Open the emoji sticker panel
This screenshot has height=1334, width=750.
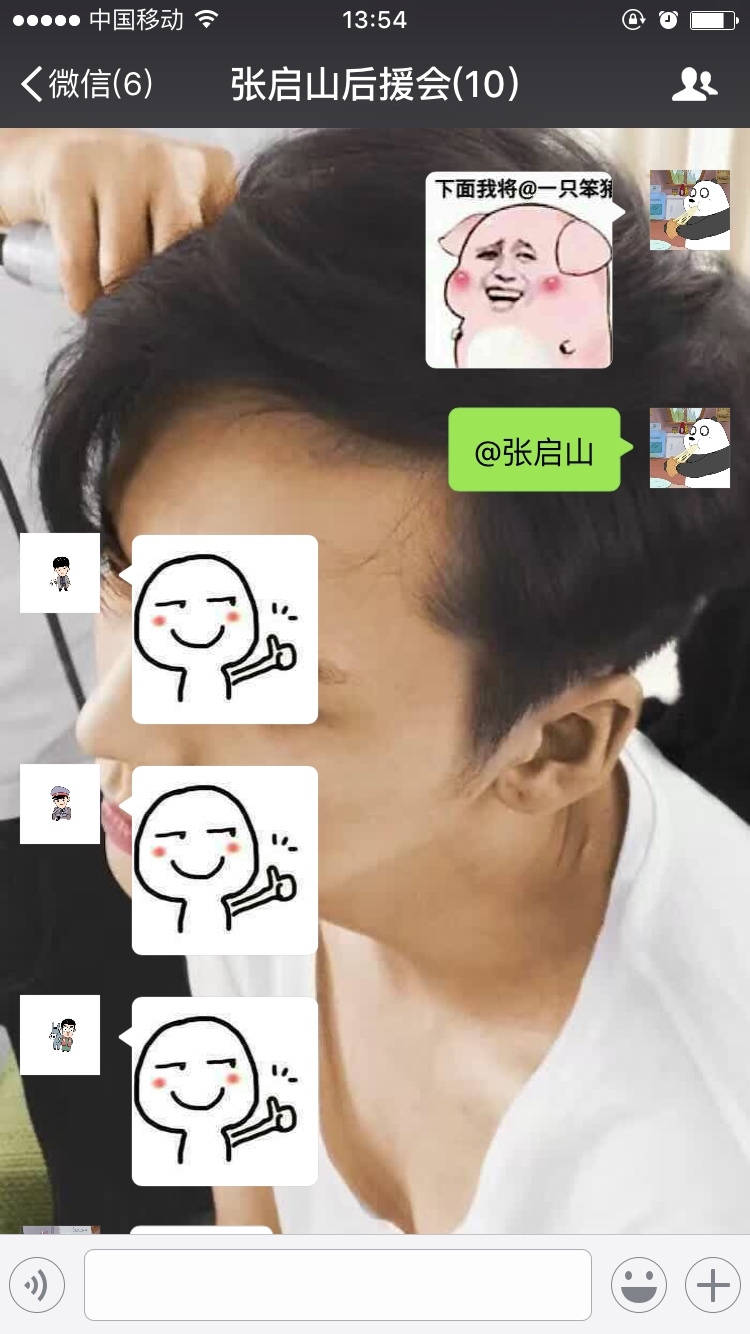click(638, 1285)
